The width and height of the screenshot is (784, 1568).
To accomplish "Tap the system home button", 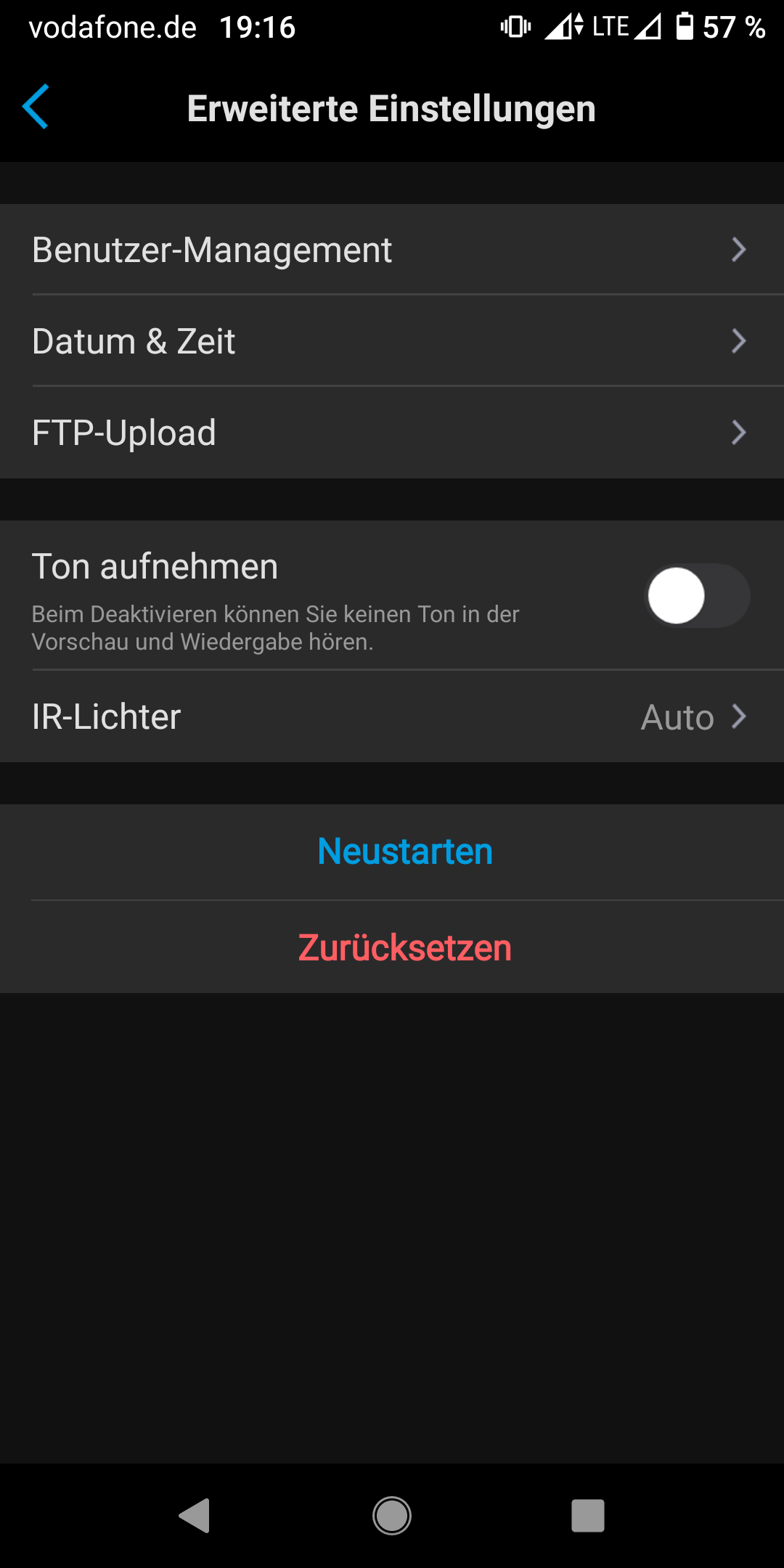I will pyautogui.click(x=392, y=1516).
